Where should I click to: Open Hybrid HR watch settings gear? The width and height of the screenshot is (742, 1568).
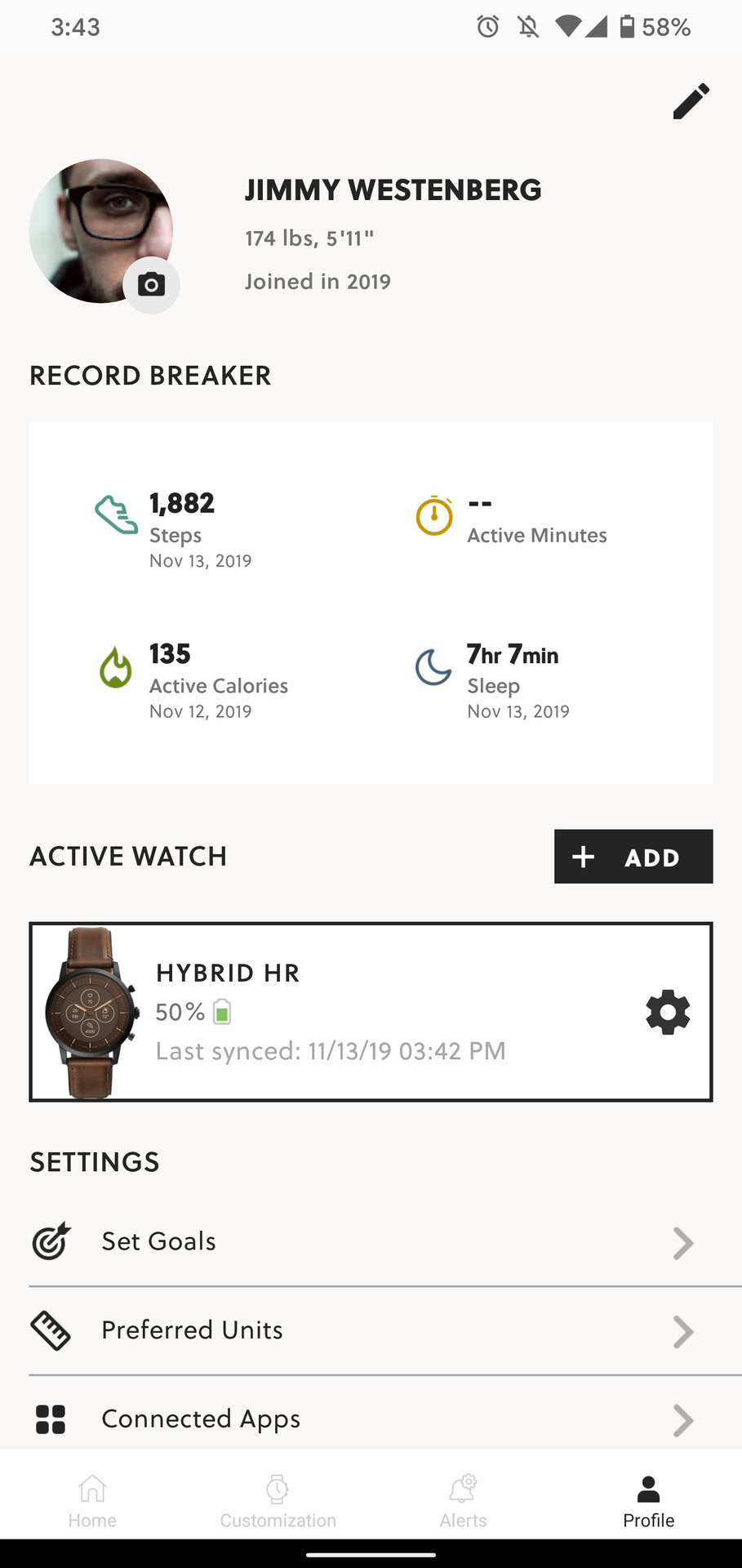[668, 1013]
